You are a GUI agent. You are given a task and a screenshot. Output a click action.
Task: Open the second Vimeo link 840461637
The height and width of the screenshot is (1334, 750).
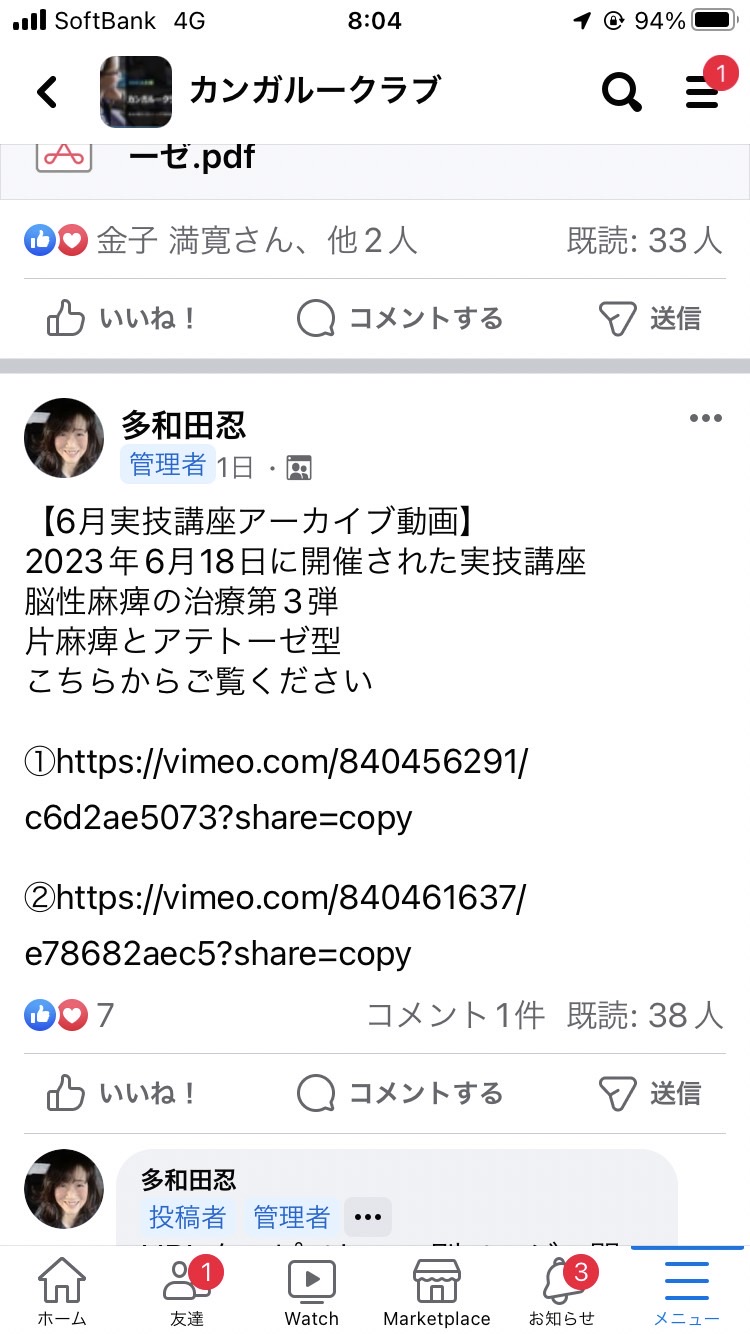(275, 926)
